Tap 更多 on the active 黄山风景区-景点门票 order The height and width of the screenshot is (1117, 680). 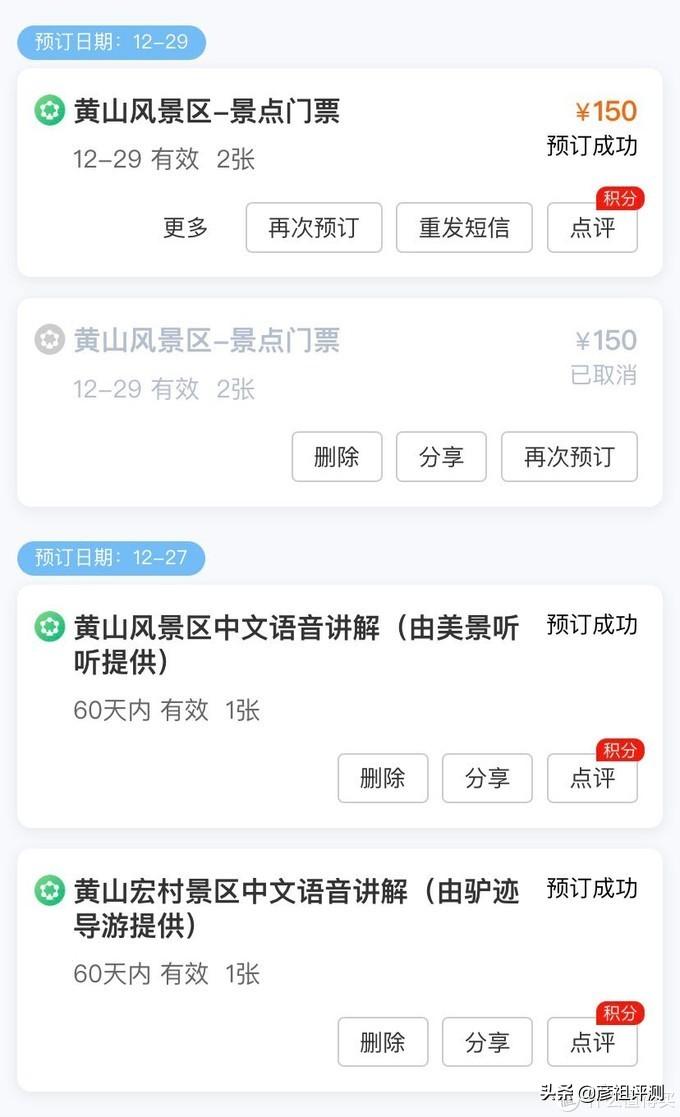pos(186,228)
